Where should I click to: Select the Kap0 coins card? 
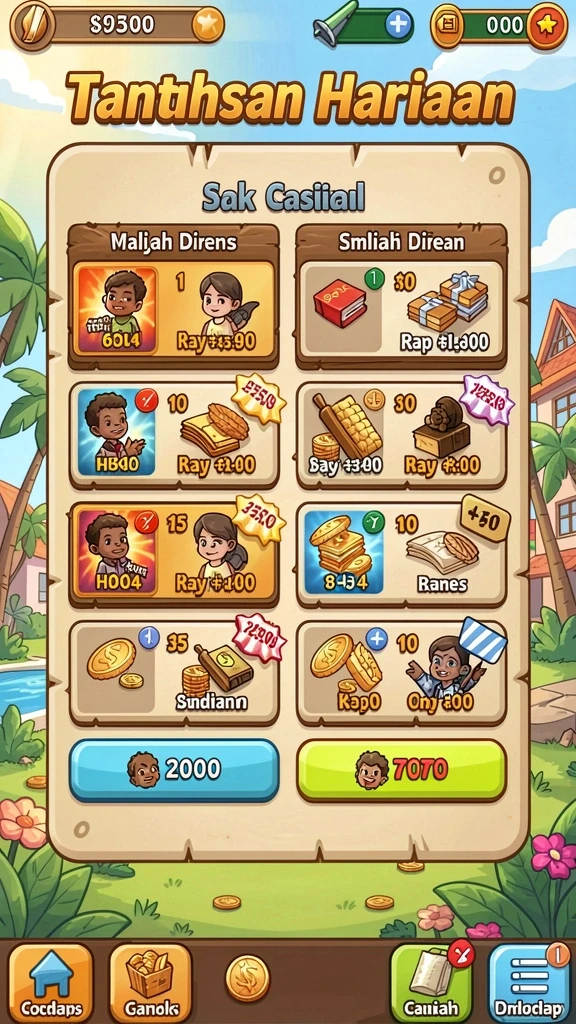pyautogui.click(x=402, y=673)
